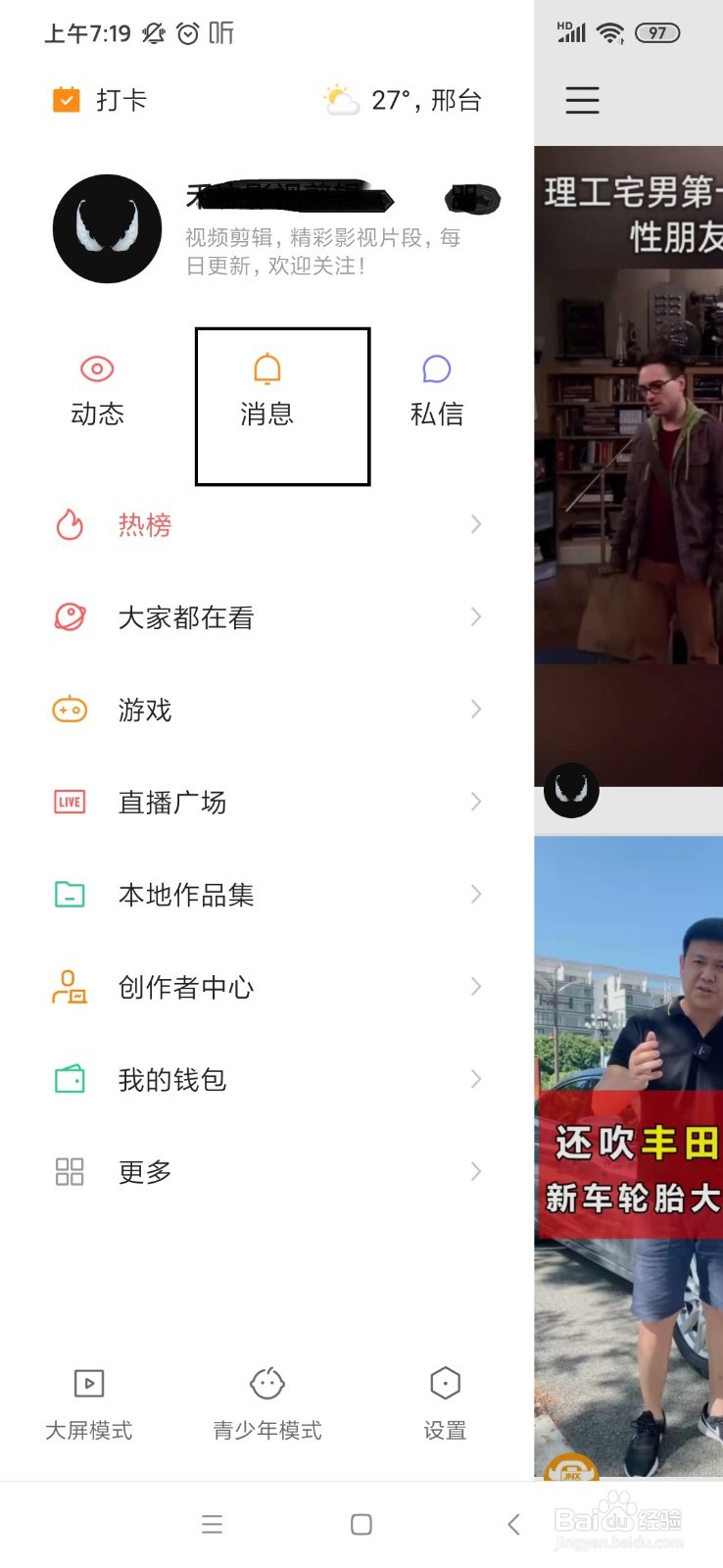Open 我的钱包 wallet icon

(x=69, y=1078)
